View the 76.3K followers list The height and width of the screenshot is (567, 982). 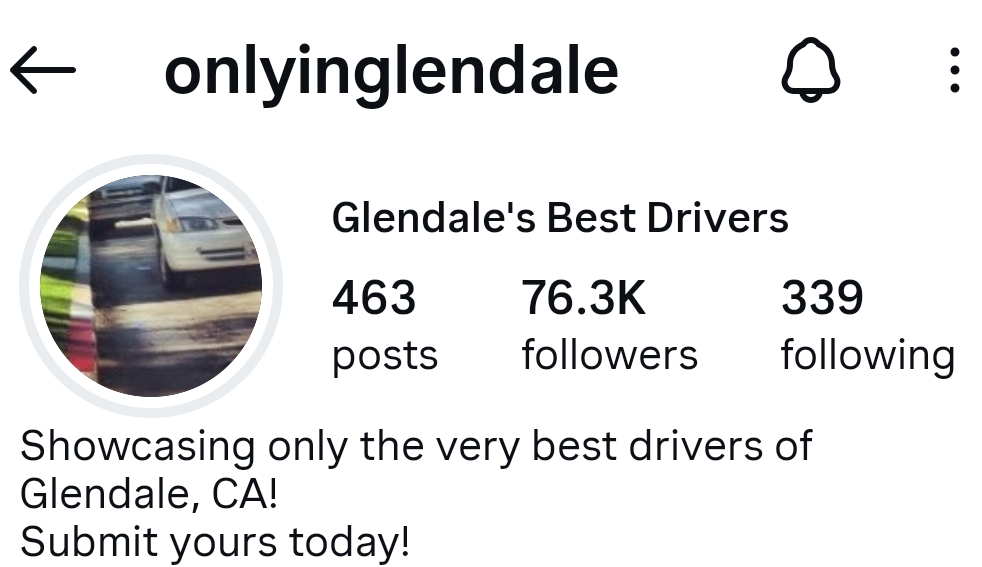(608, 325)
